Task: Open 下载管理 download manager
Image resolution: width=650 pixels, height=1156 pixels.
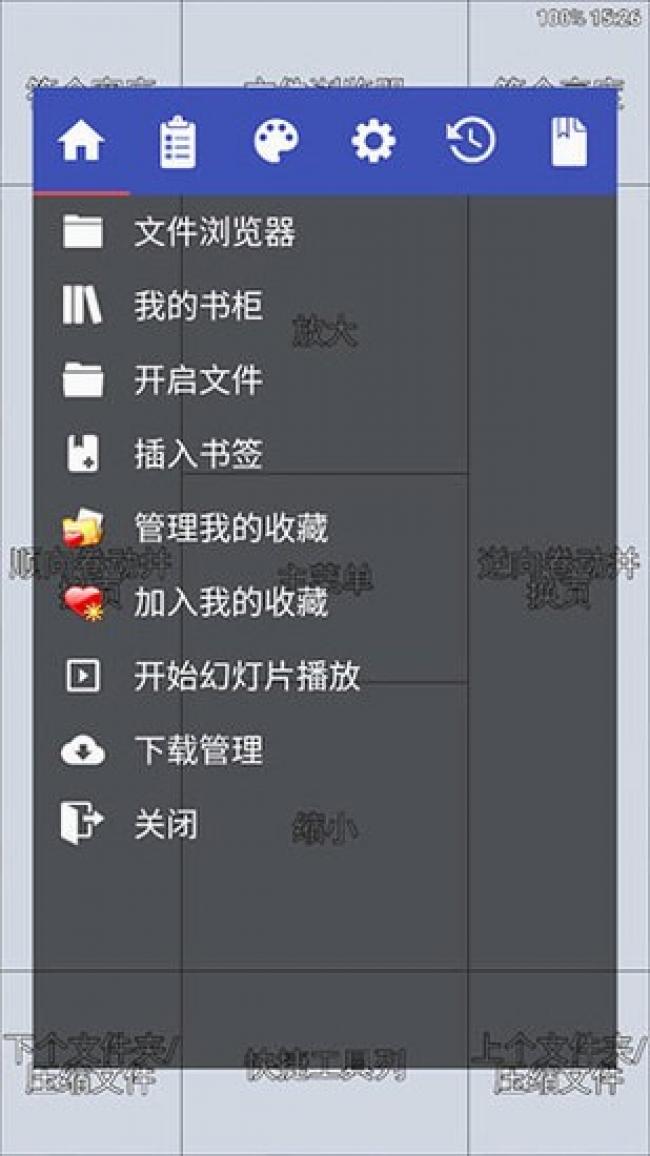Action: click(x=324, y=751)
